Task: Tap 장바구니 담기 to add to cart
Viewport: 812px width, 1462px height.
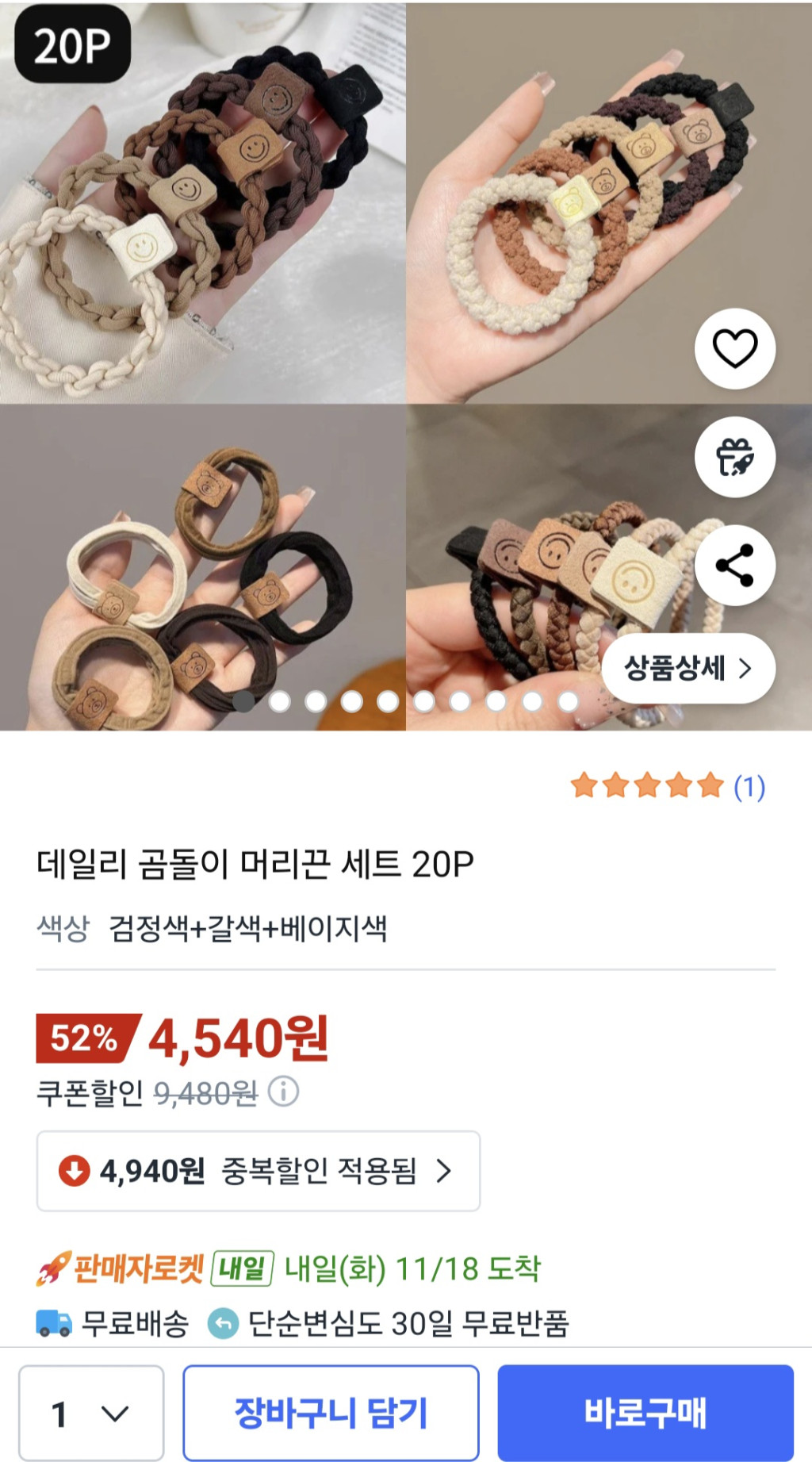Action: (331, 1413)
